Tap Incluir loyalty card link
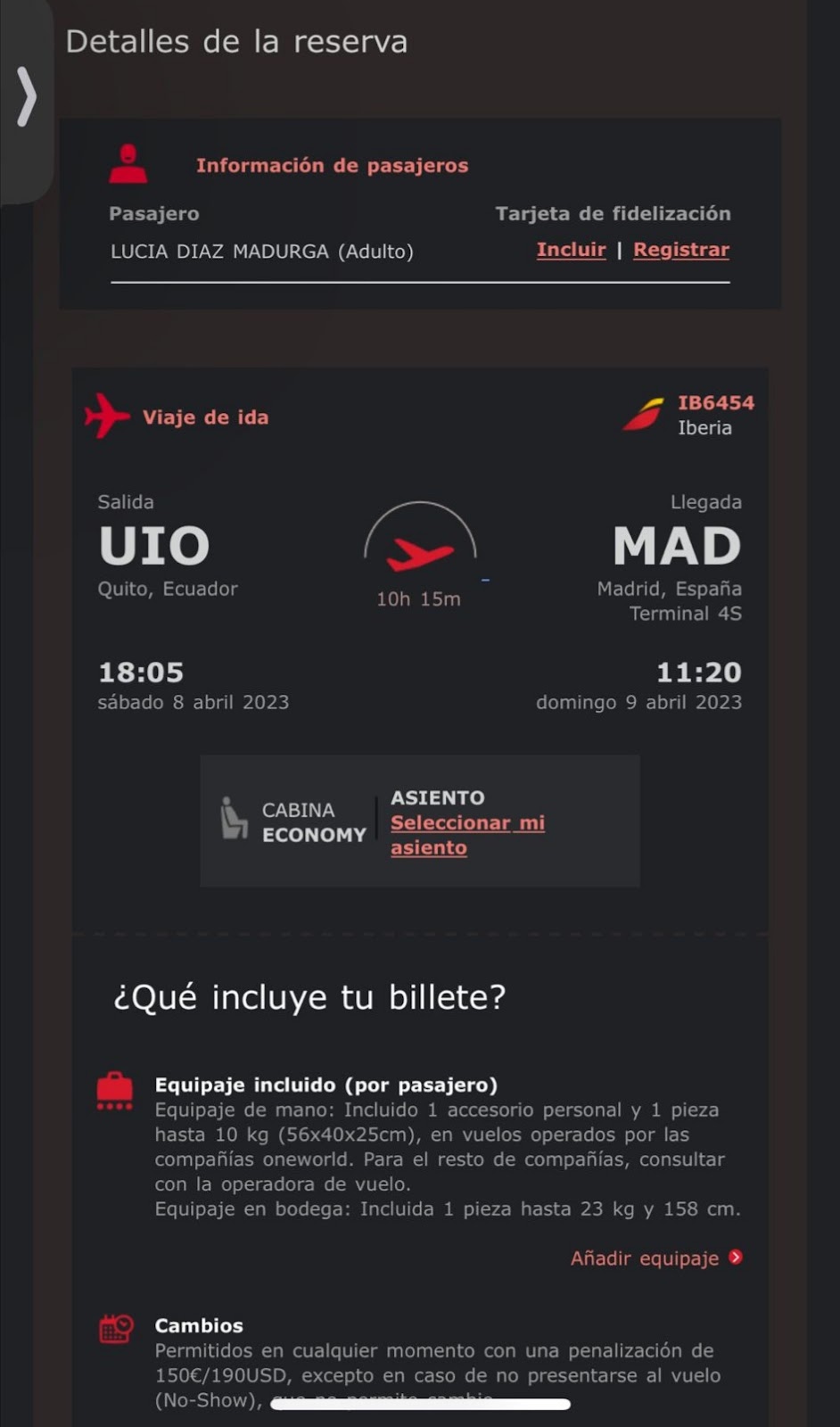The height and width of the screenshot is (1427, 840). (571, 250)
